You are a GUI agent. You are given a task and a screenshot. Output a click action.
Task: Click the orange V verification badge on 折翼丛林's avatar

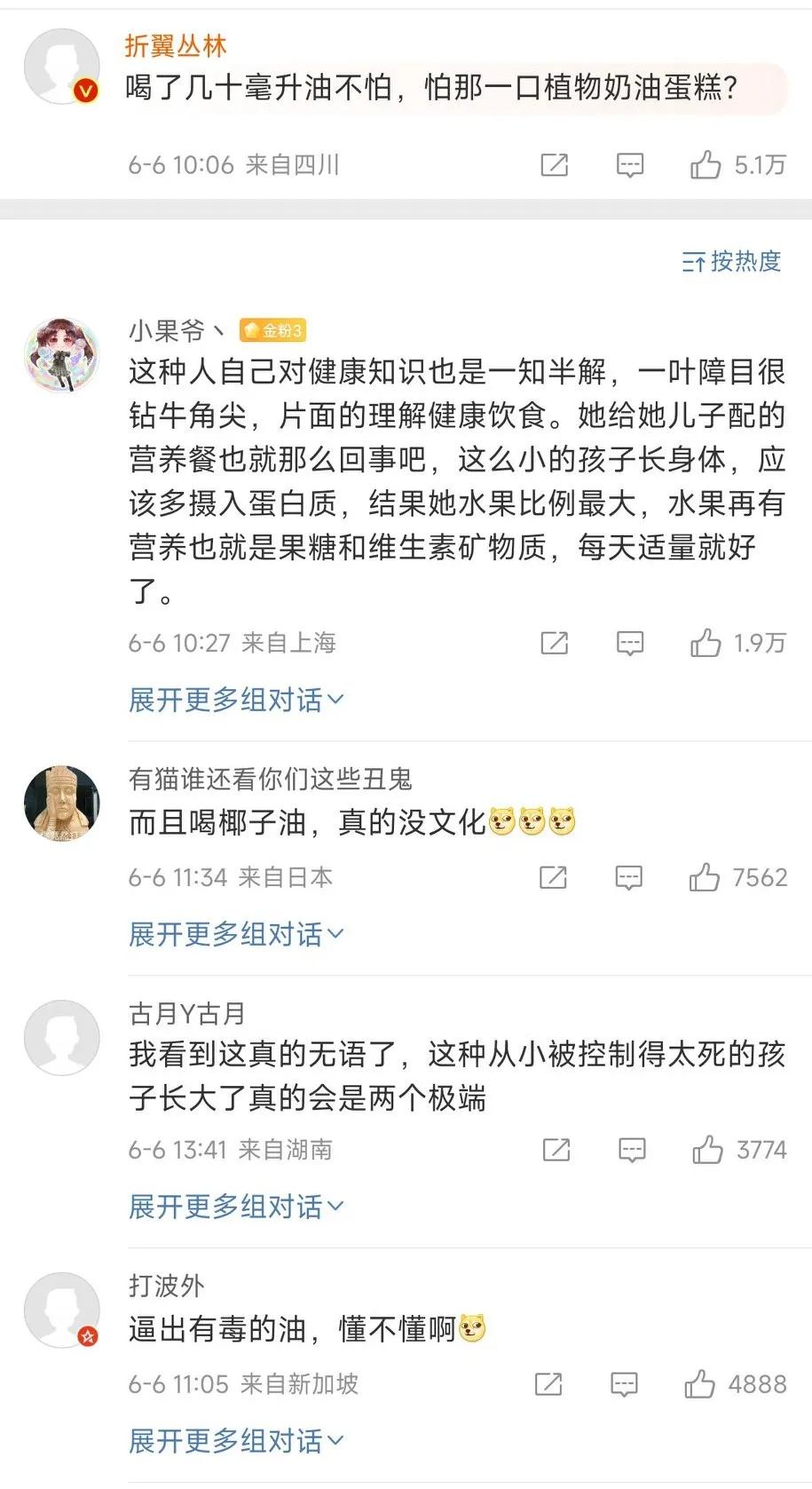(83, 89)
